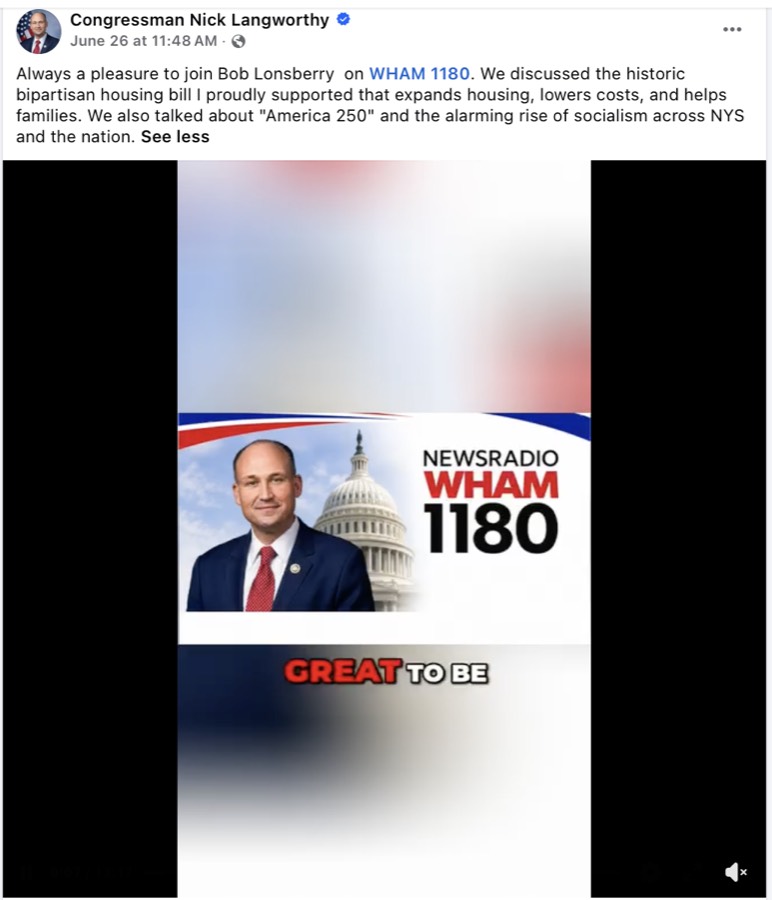Collapse the caption with See less
Viewport: 772px width, 900px height.
(175, 137)
